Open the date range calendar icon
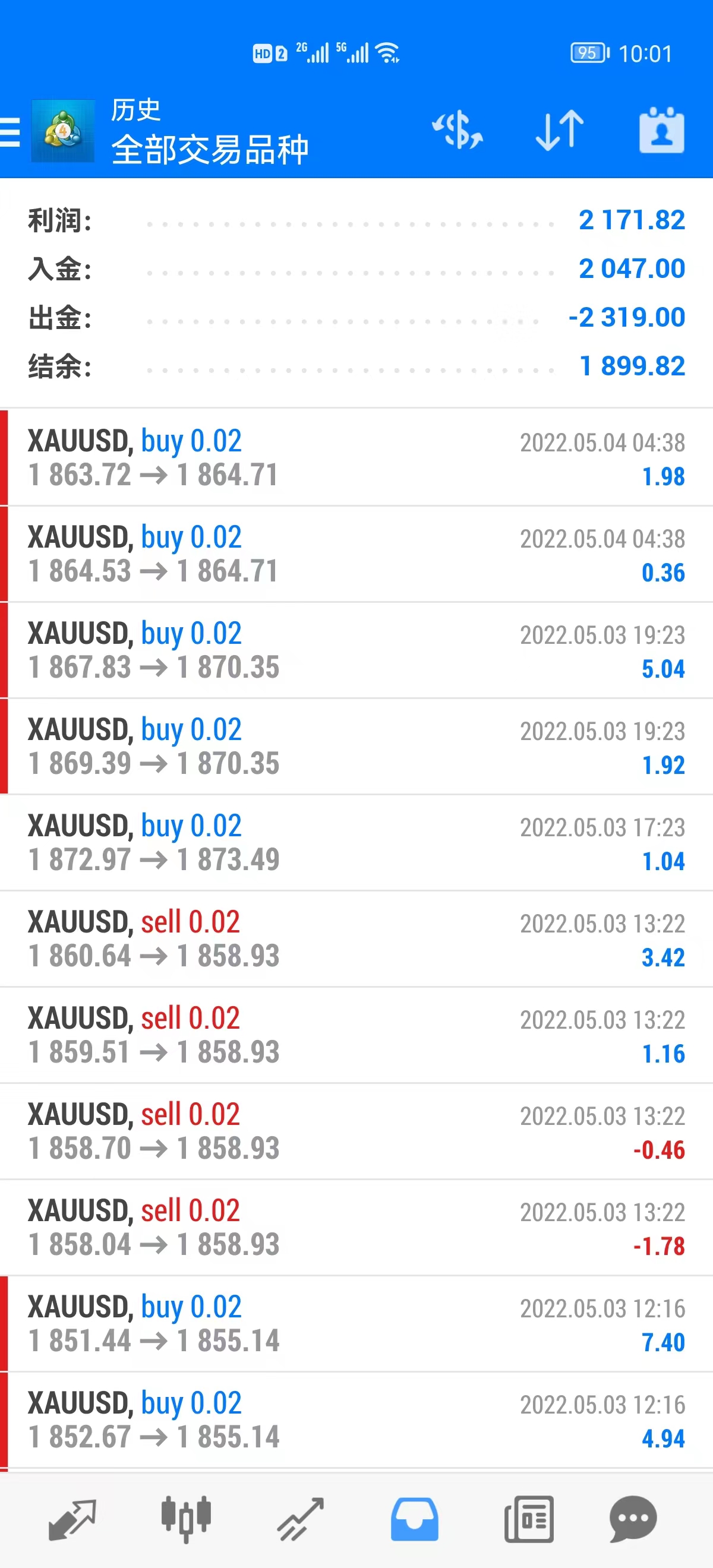Screen dimensions: 713x1568 click(x=661, y=130)
